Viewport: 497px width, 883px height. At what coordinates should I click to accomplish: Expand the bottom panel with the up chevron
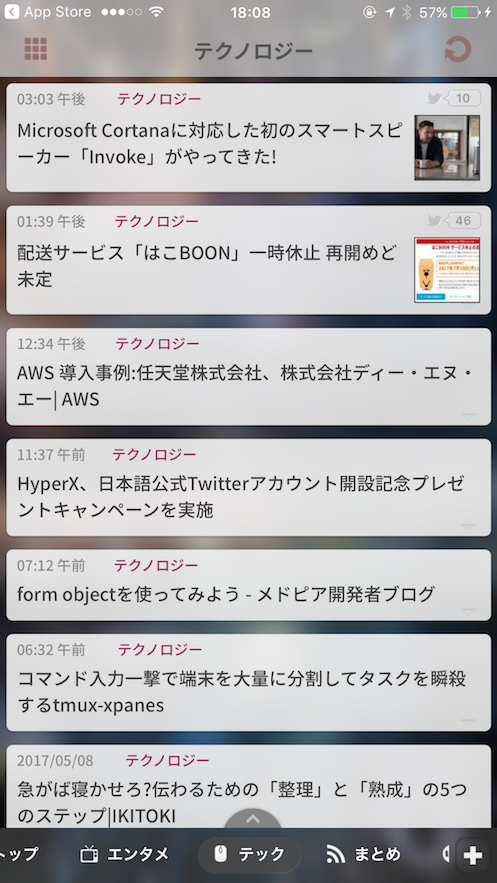(253, 818)
